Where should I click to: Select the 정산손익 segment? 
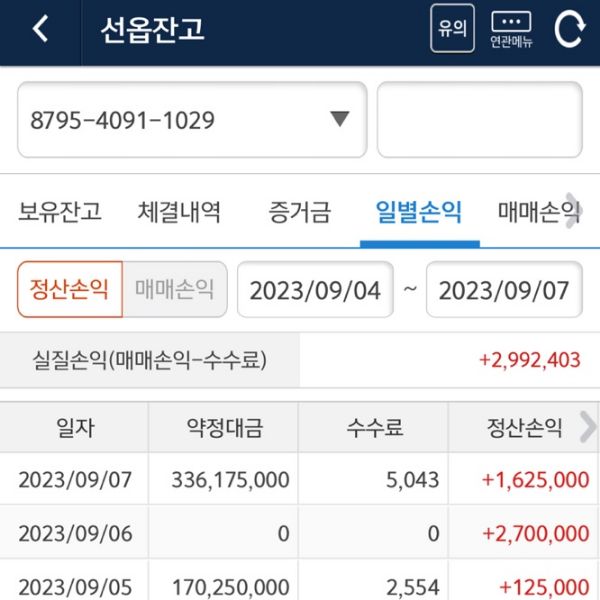pos(70,290)
